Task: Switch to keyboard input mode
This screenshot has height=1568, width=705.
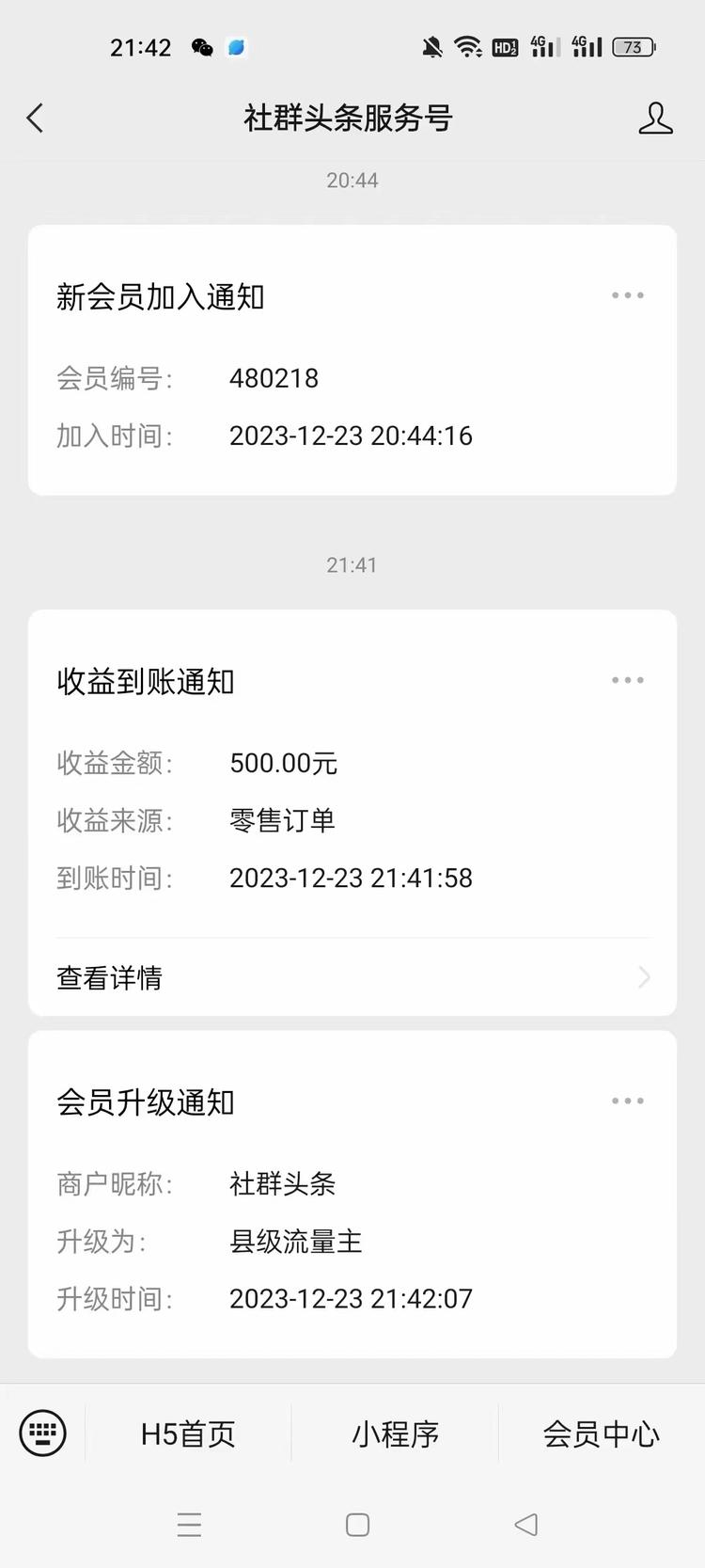Action: point(43,1433)
